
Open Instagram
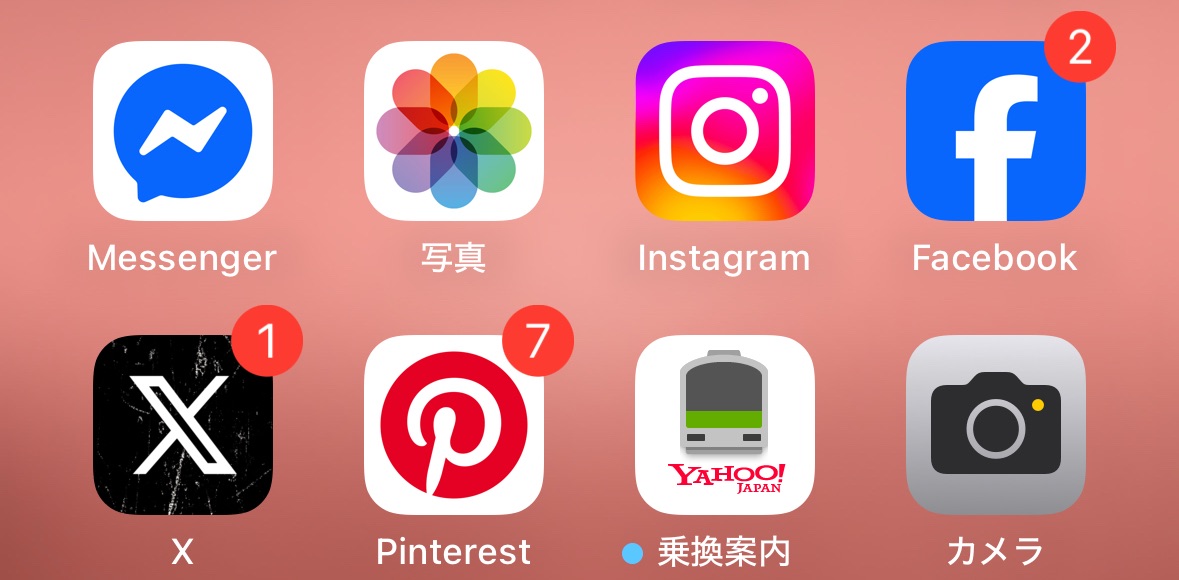point(725,131)
